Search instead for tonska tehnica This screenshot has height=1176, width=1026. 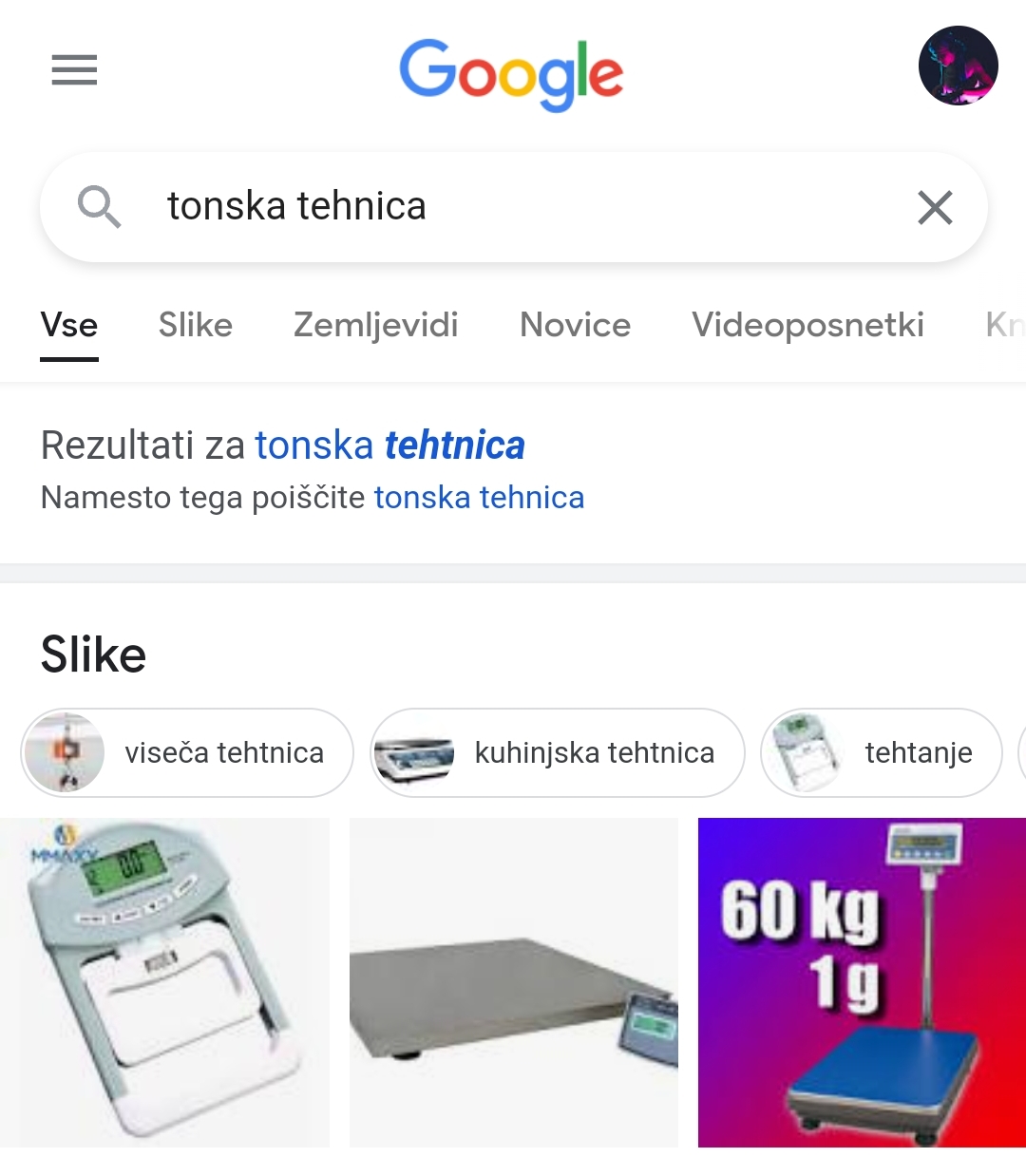(x=479, y=498)
